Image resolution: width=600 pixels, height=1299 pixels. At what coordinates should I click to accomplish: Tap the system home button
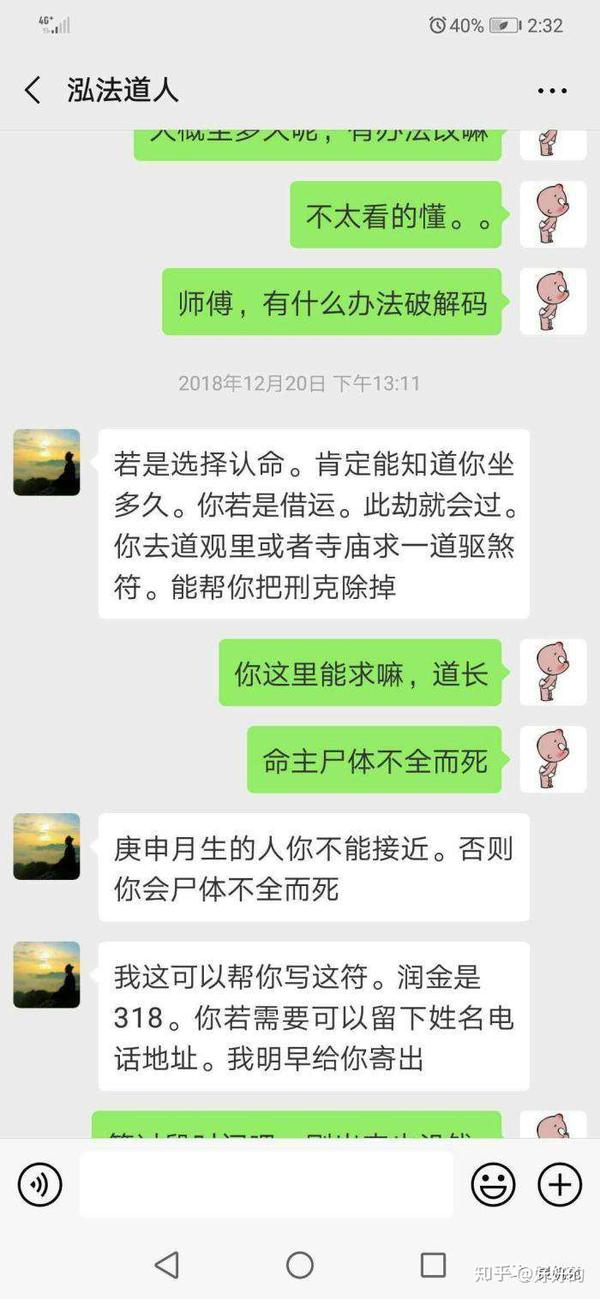300,1265
